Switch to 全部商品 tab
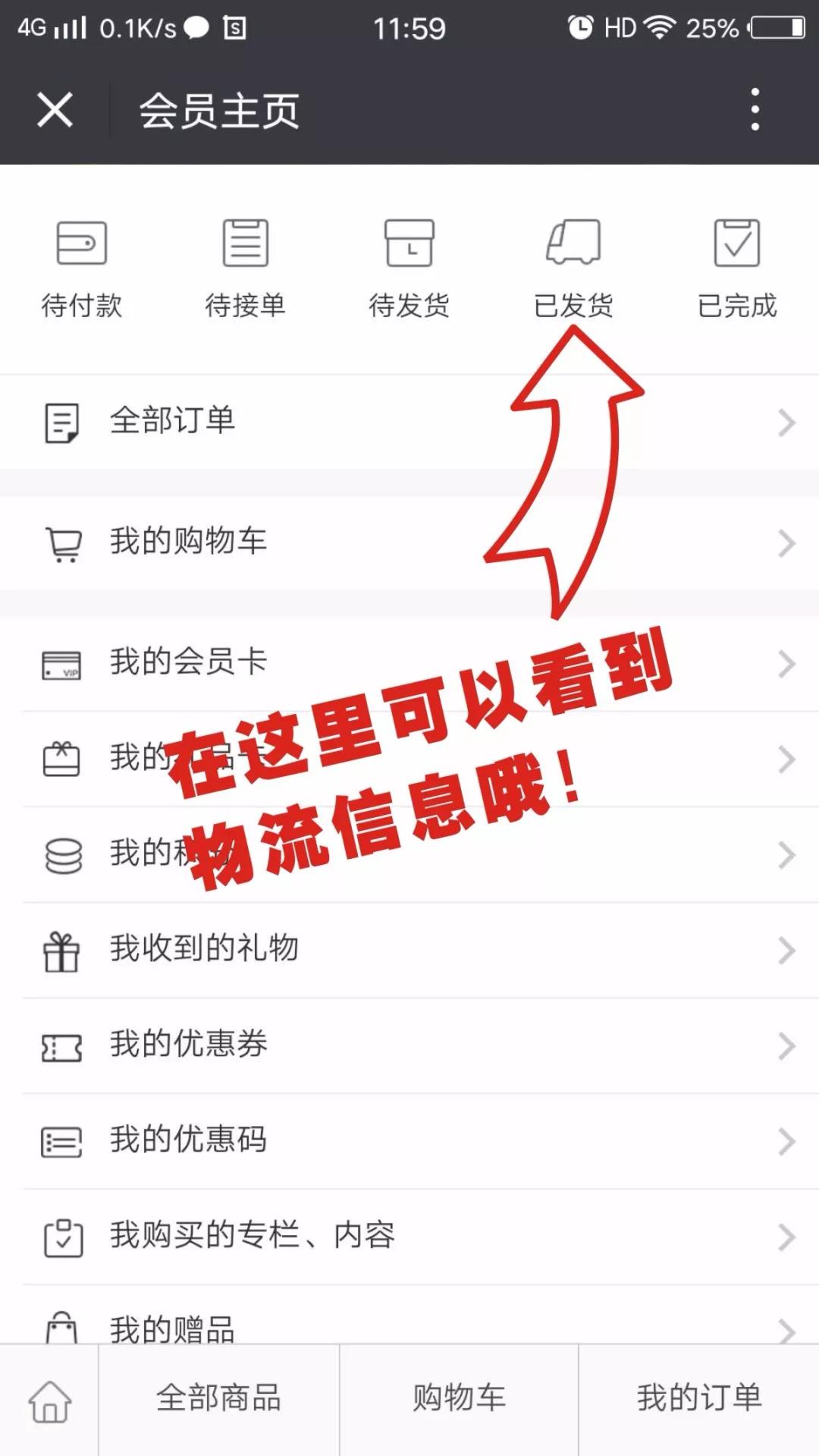Viewport: 819px width, 1456px height. pos(218,1398)
